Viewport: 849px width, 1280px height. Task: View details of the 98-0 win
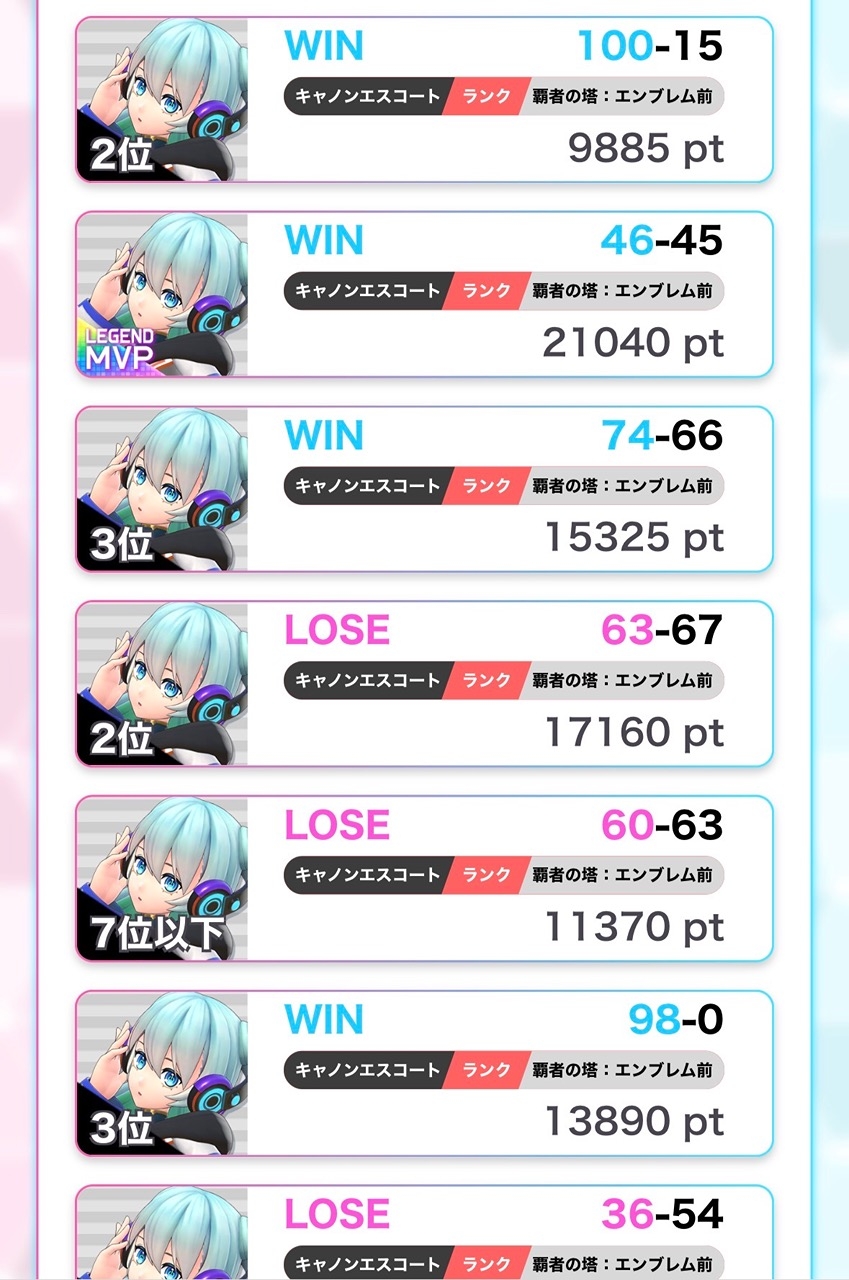(424, 1073)
